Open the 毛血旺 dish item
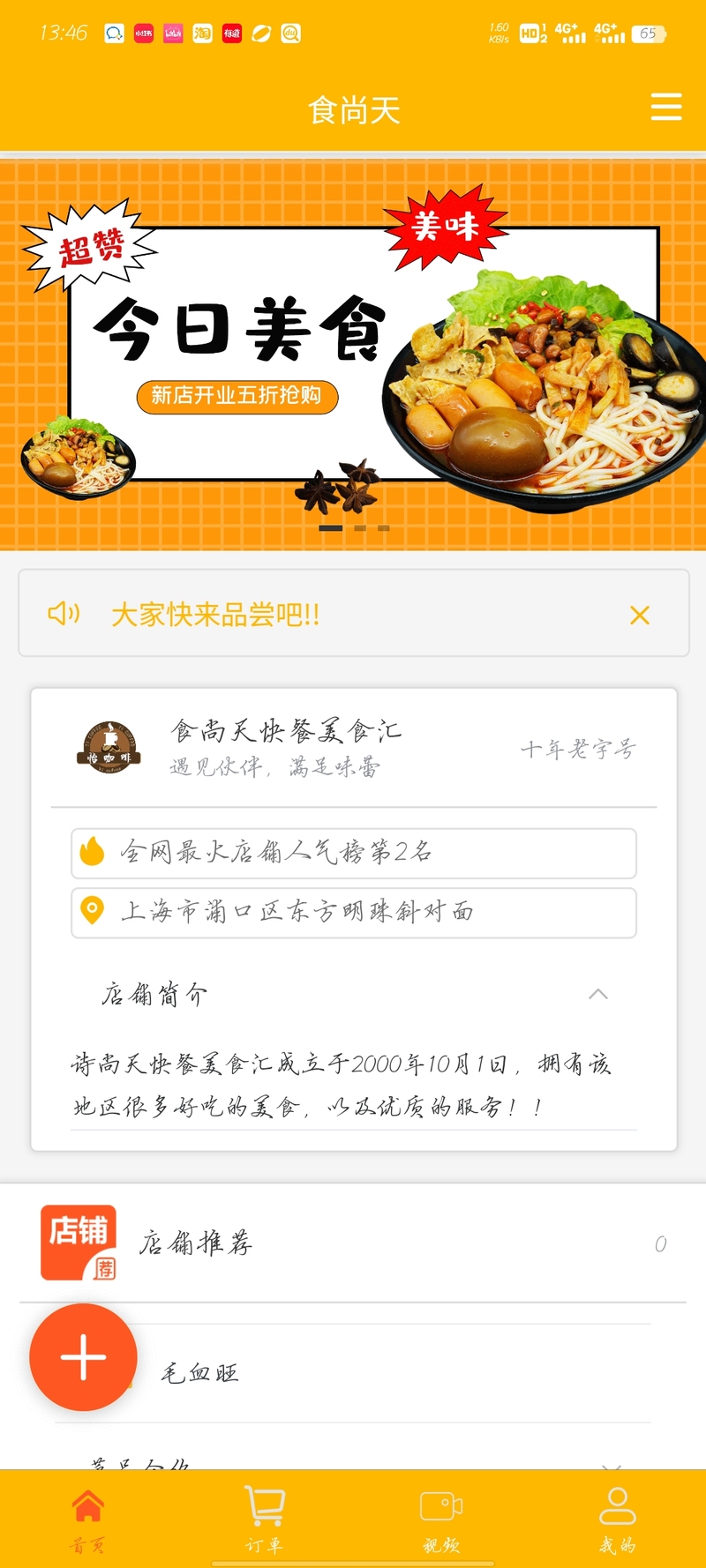The height and width of the screenshot is (1568, 706). (353, 1373)
